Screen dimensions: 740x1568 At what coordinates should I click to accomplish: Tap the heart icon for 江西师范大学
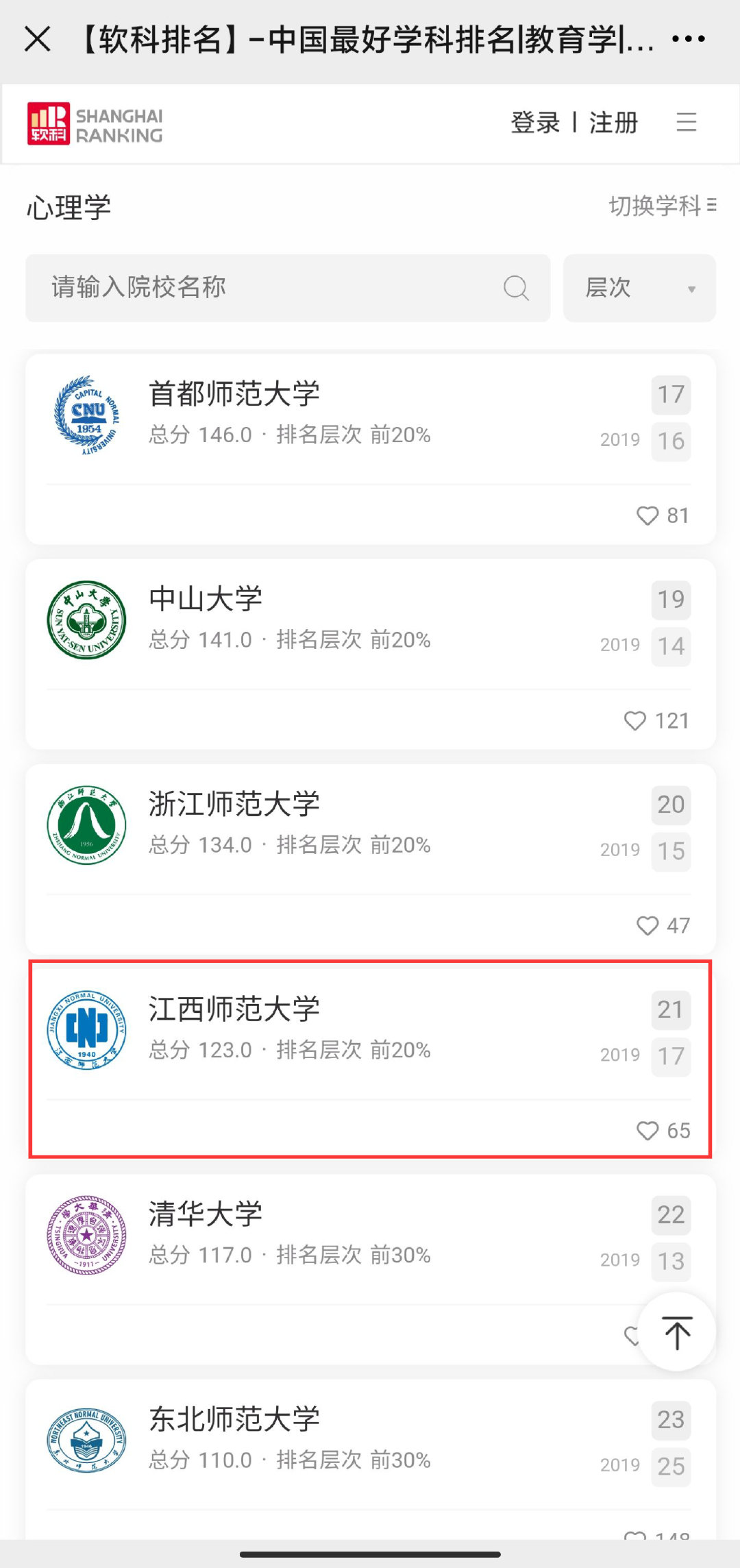tap(647, 1131)
